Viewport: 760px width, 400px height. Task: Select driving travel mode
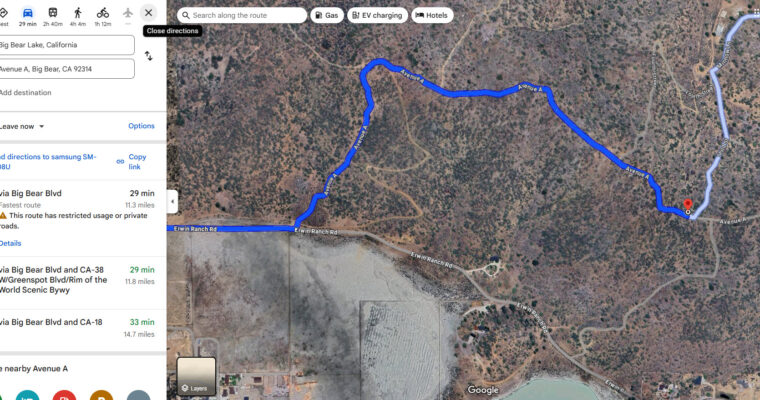[28, 15]
